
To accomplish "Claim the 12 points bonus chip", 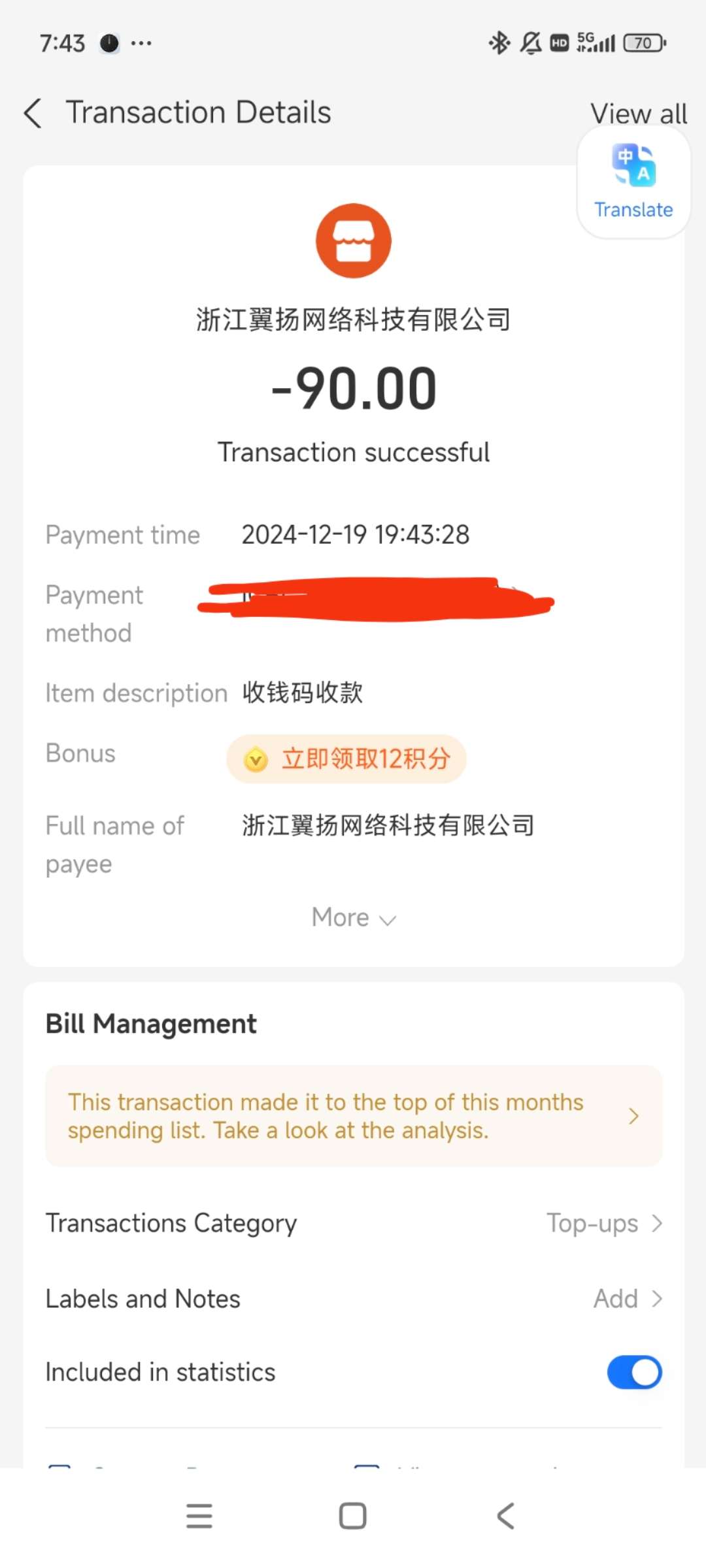I will coord(346,759).
